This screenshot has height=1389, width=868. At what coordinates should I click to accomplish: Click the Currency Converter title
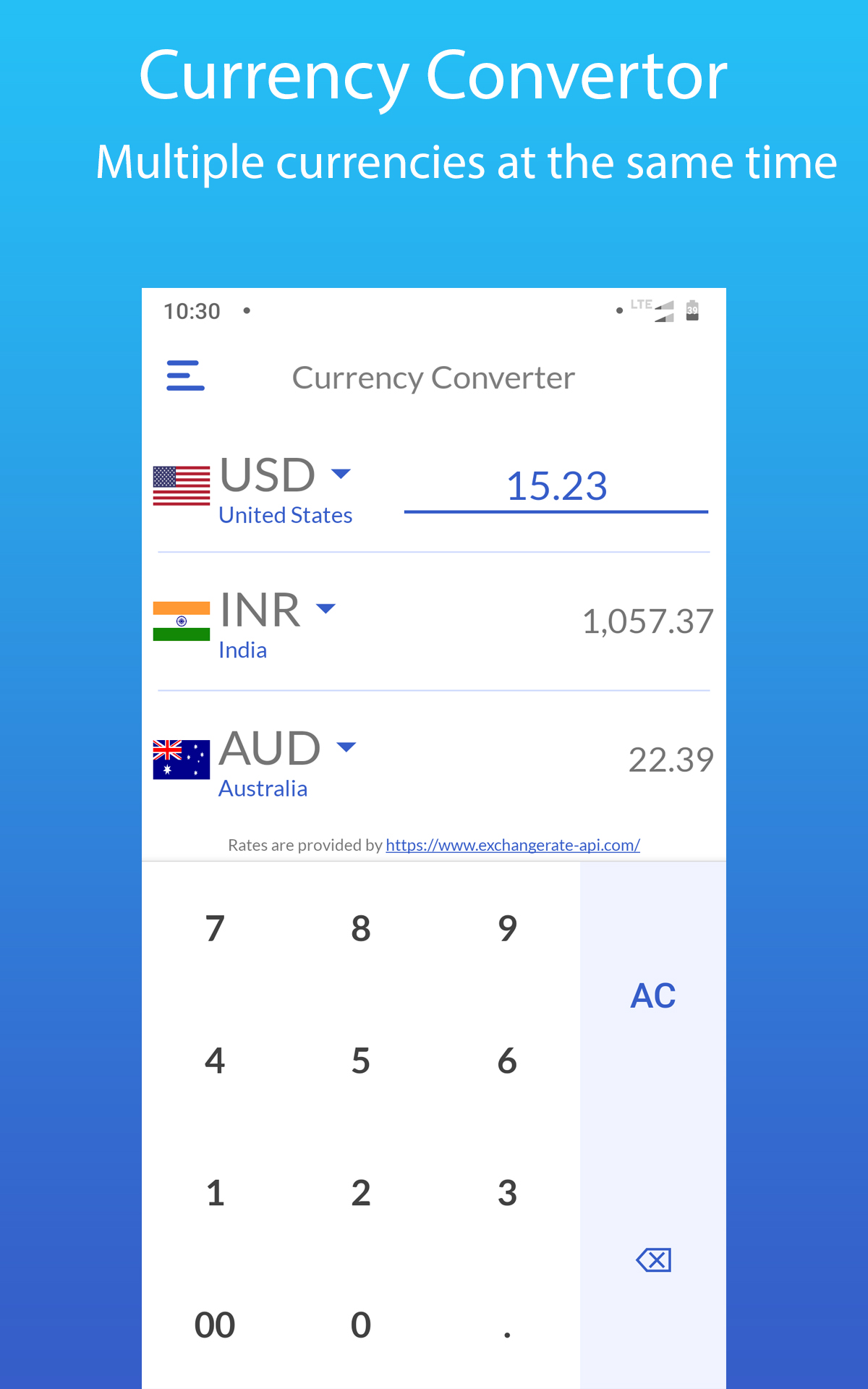(x=433, y=378)
